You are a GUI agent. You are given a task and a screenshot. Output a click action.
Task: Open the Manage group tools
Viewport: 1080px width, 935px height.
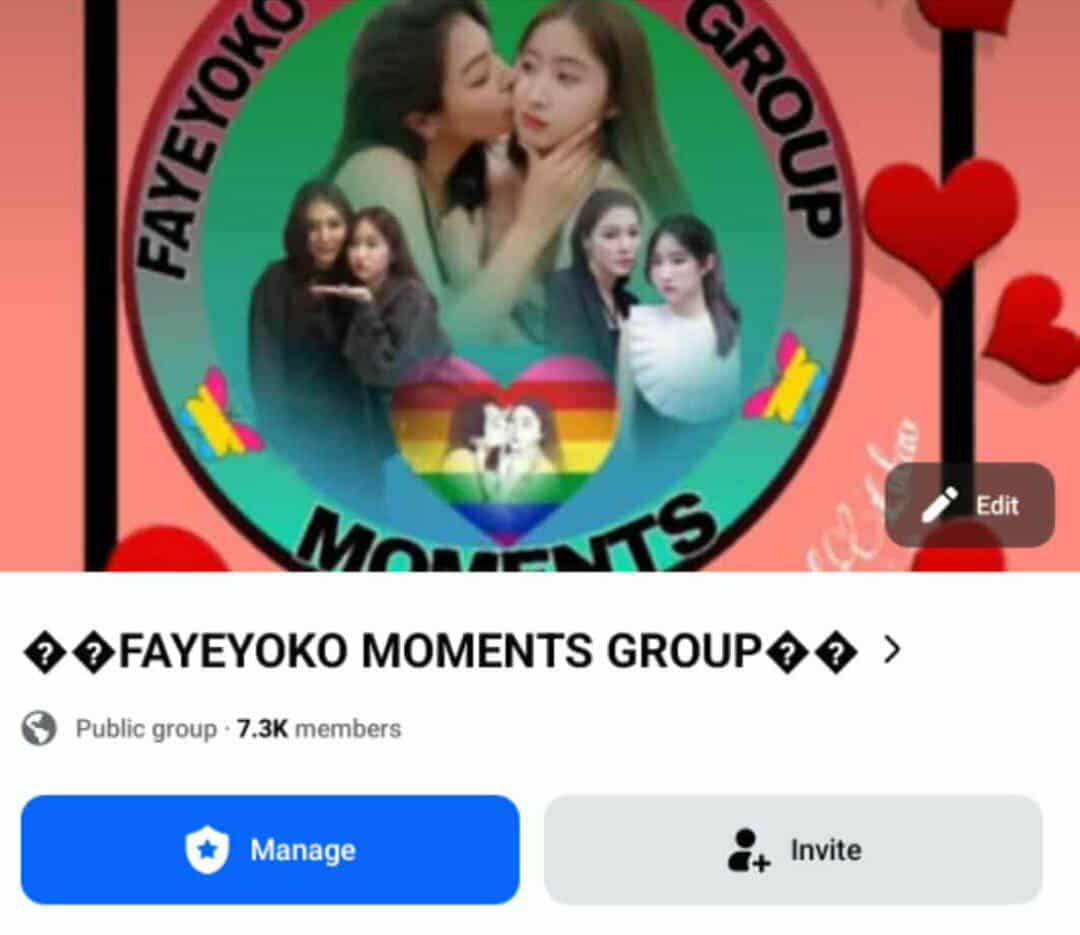(x=270, y=850)
